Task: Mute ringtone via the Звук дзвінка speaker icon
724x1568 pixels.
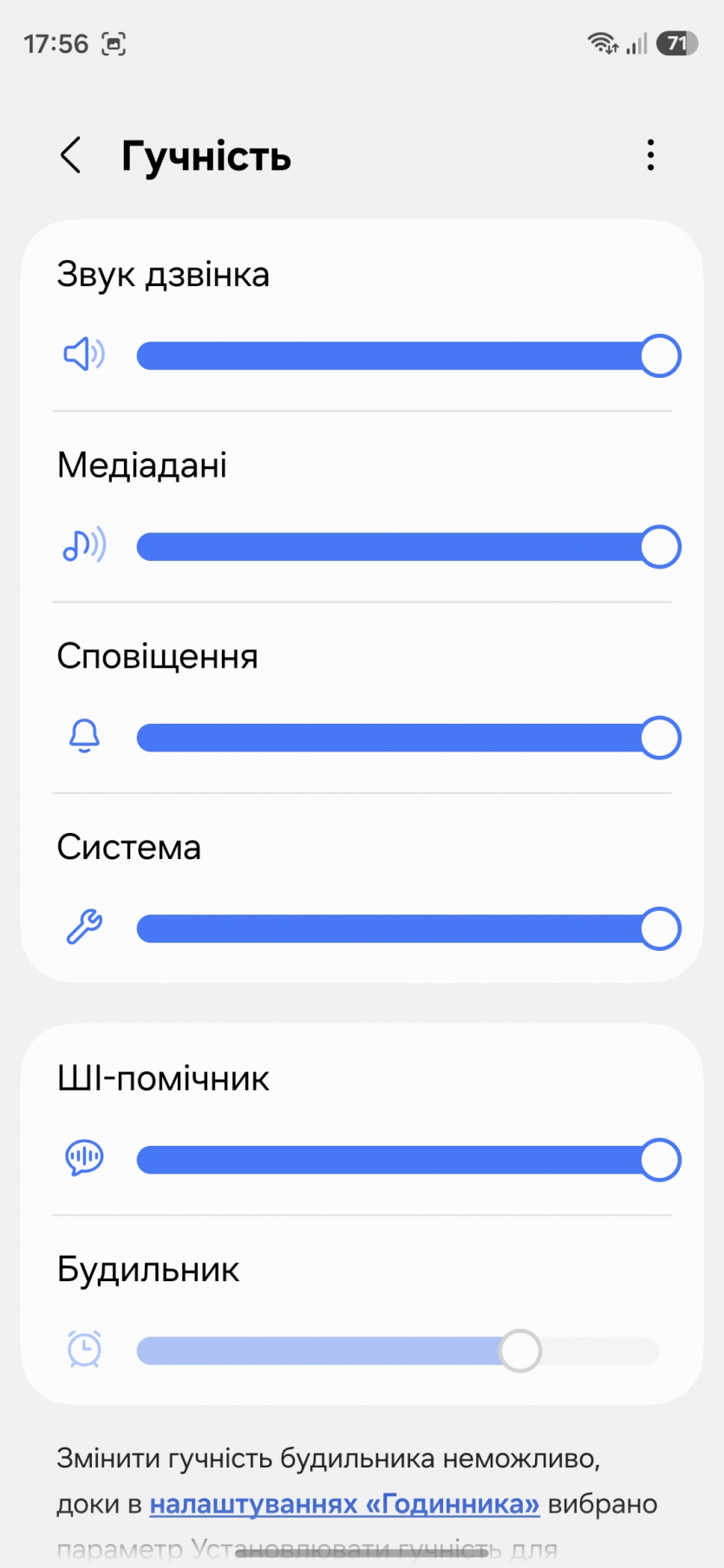Action: (84, 355)
